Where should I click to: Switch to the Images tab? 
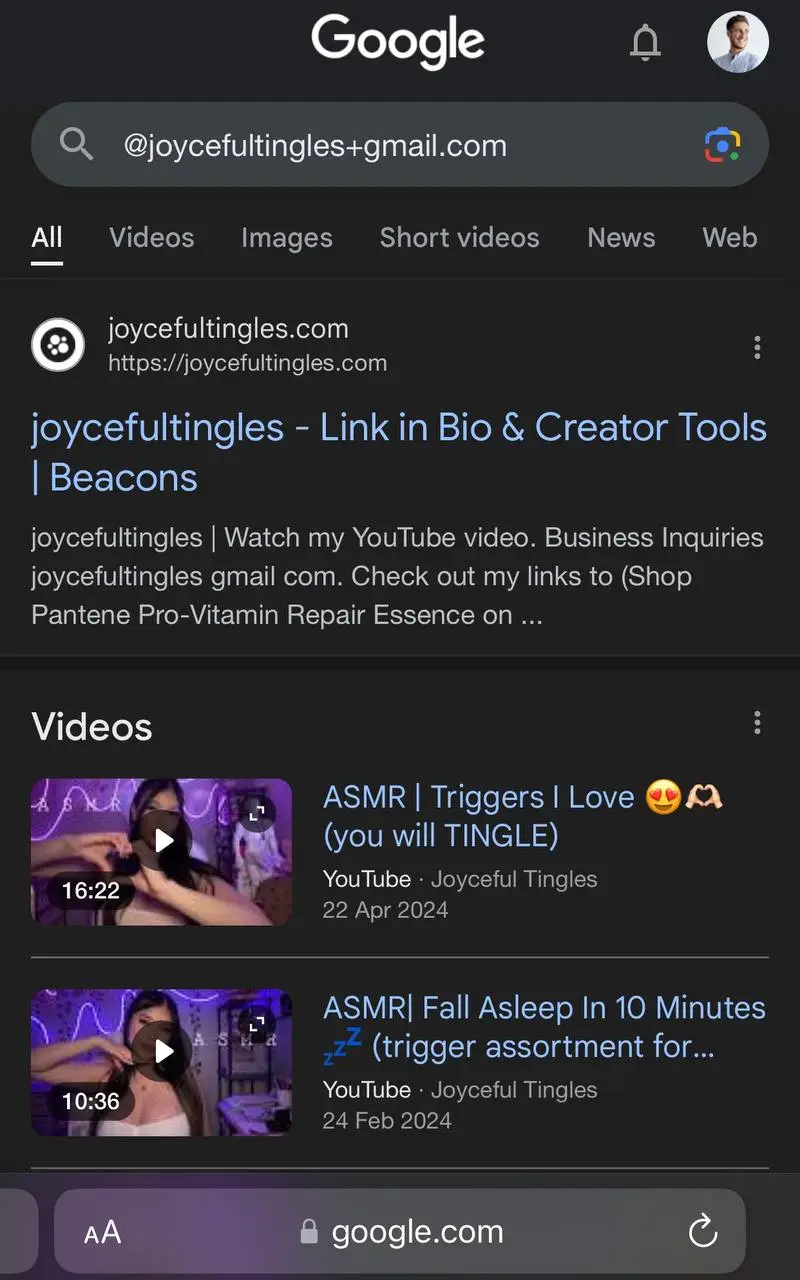(287, 238)
